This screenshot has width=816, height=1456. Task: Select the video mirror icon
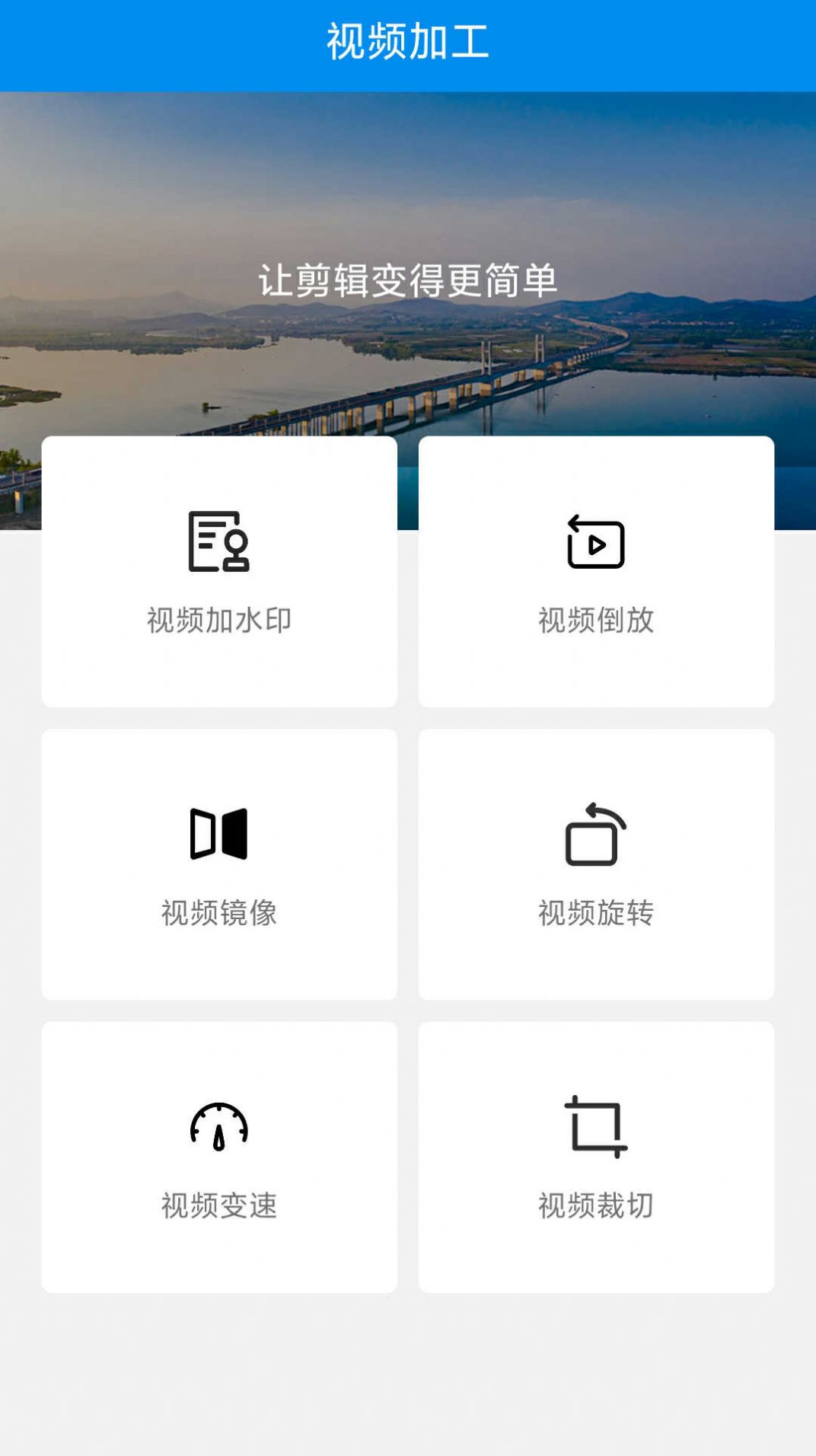pos(220,836)
